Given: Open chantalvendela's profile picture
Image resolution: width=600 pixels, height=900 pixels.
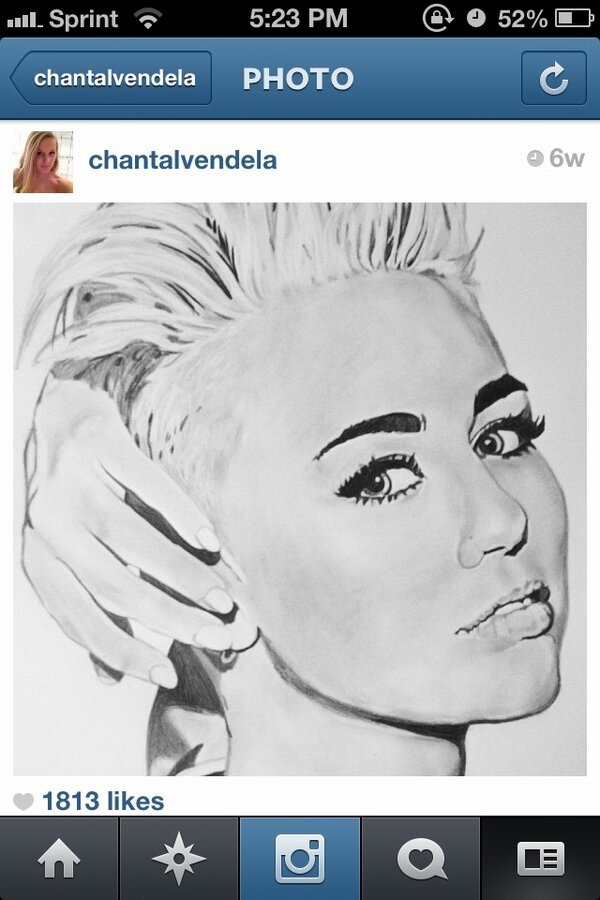Looking at the screenshot, I should 43,161.
